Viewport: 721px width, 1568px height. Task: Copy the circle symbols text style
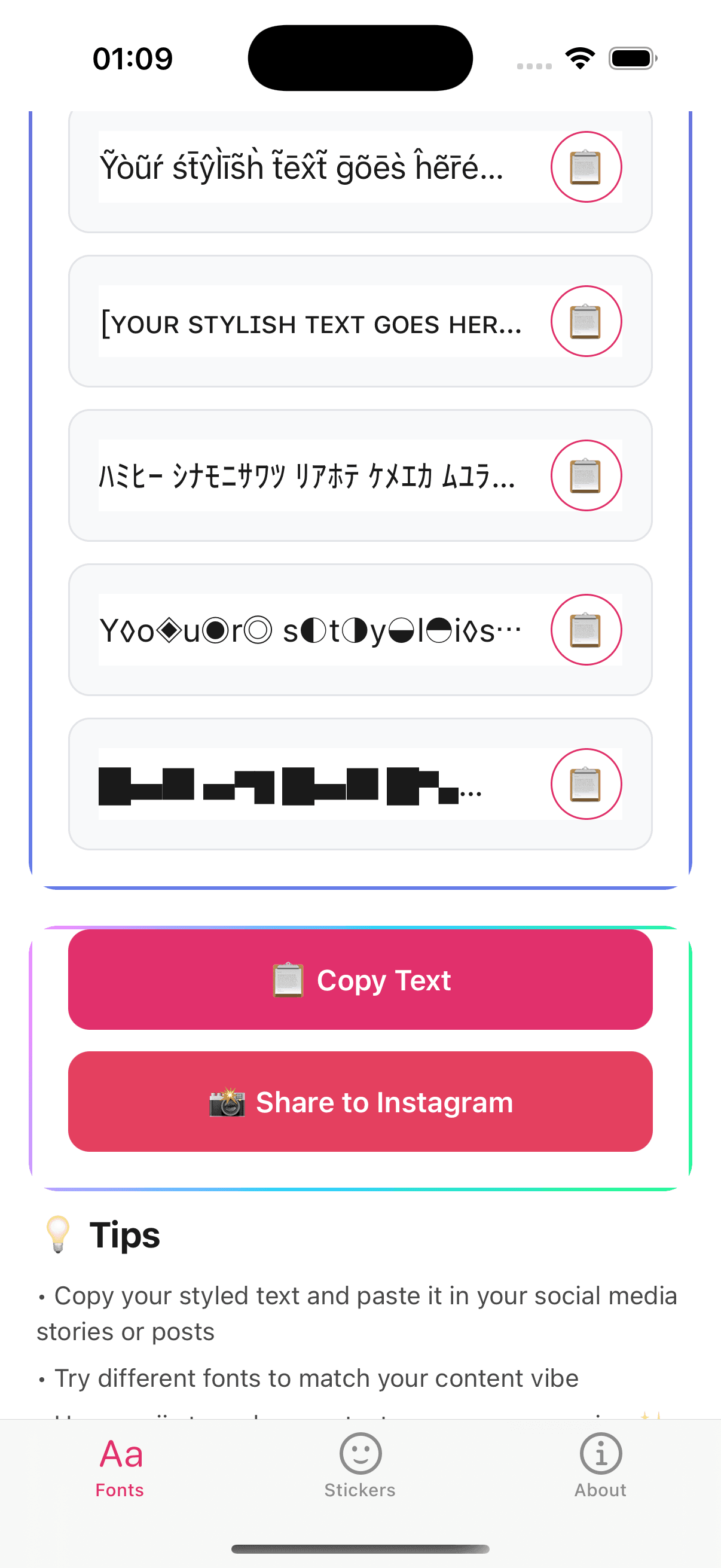click(585, 629)
